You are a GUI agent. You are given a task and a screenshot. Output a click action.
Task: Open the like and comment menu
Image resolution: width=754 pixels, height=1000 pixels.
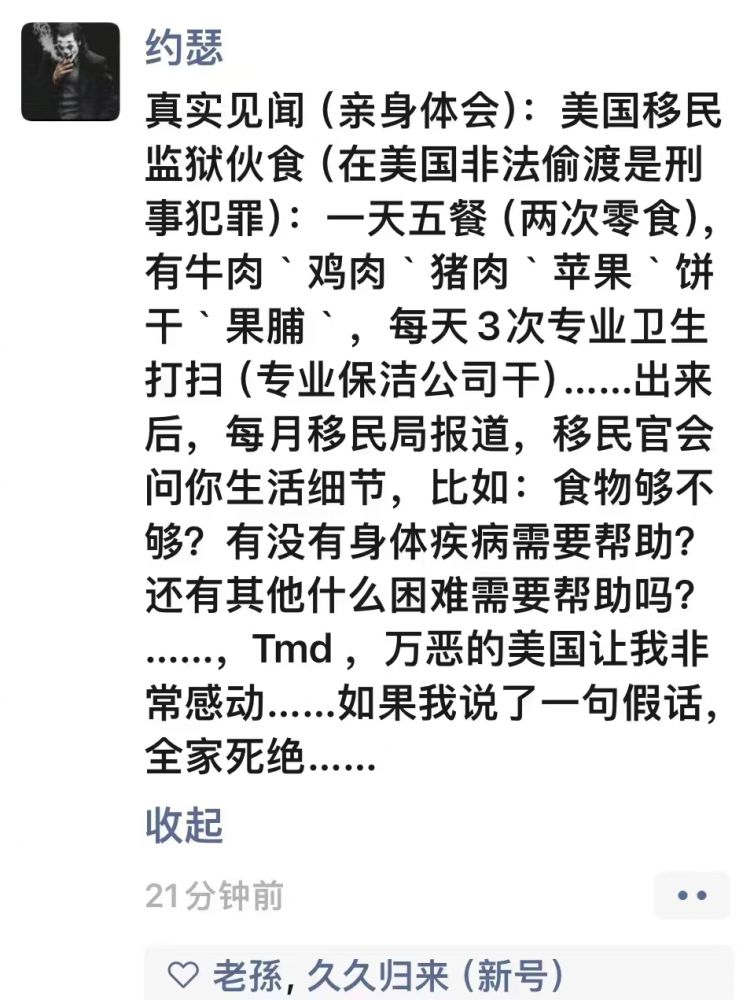(x=692, y=895)
